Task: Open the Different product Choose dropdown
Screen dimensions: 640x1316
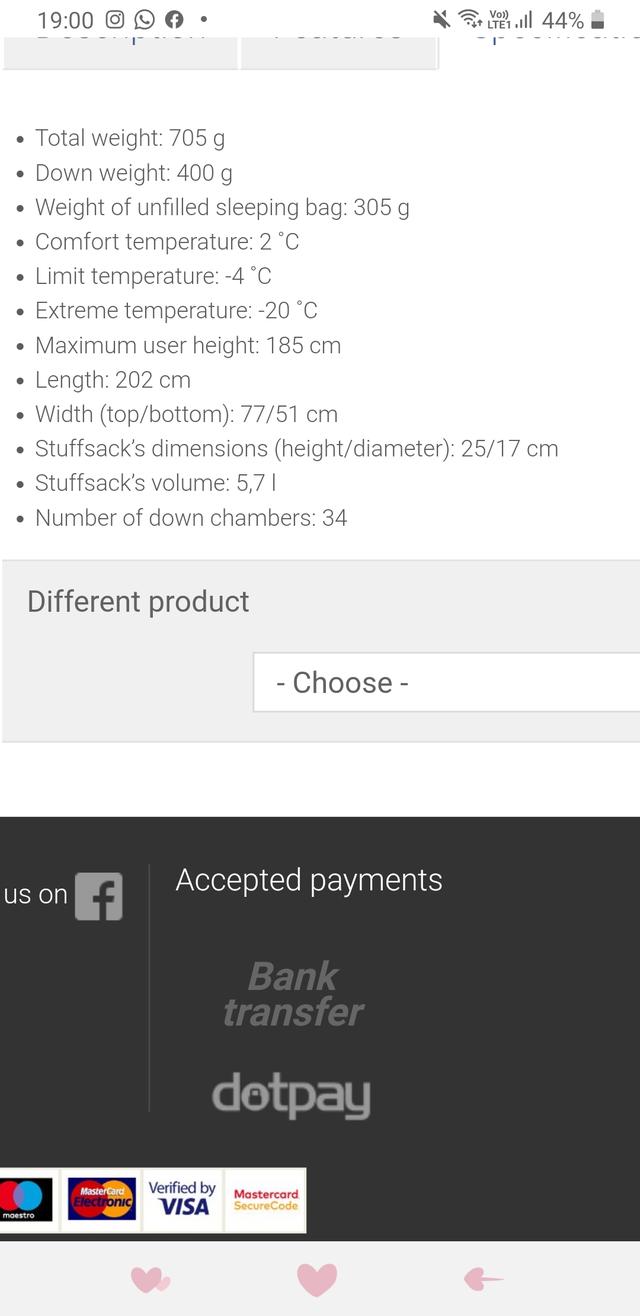Action: (446, 683)
